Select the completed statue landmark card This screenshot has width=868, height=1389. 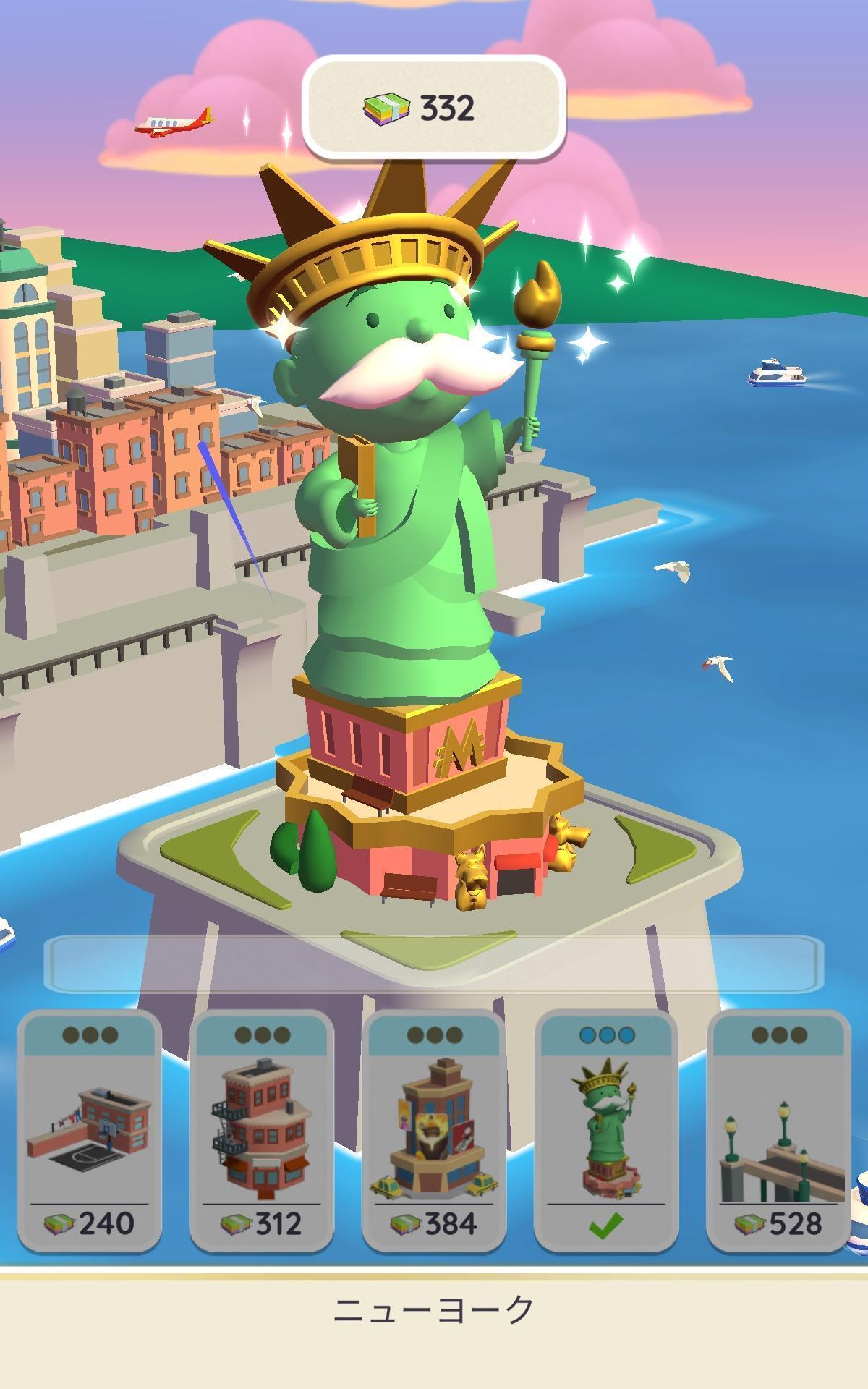(x=605, y=1132)
